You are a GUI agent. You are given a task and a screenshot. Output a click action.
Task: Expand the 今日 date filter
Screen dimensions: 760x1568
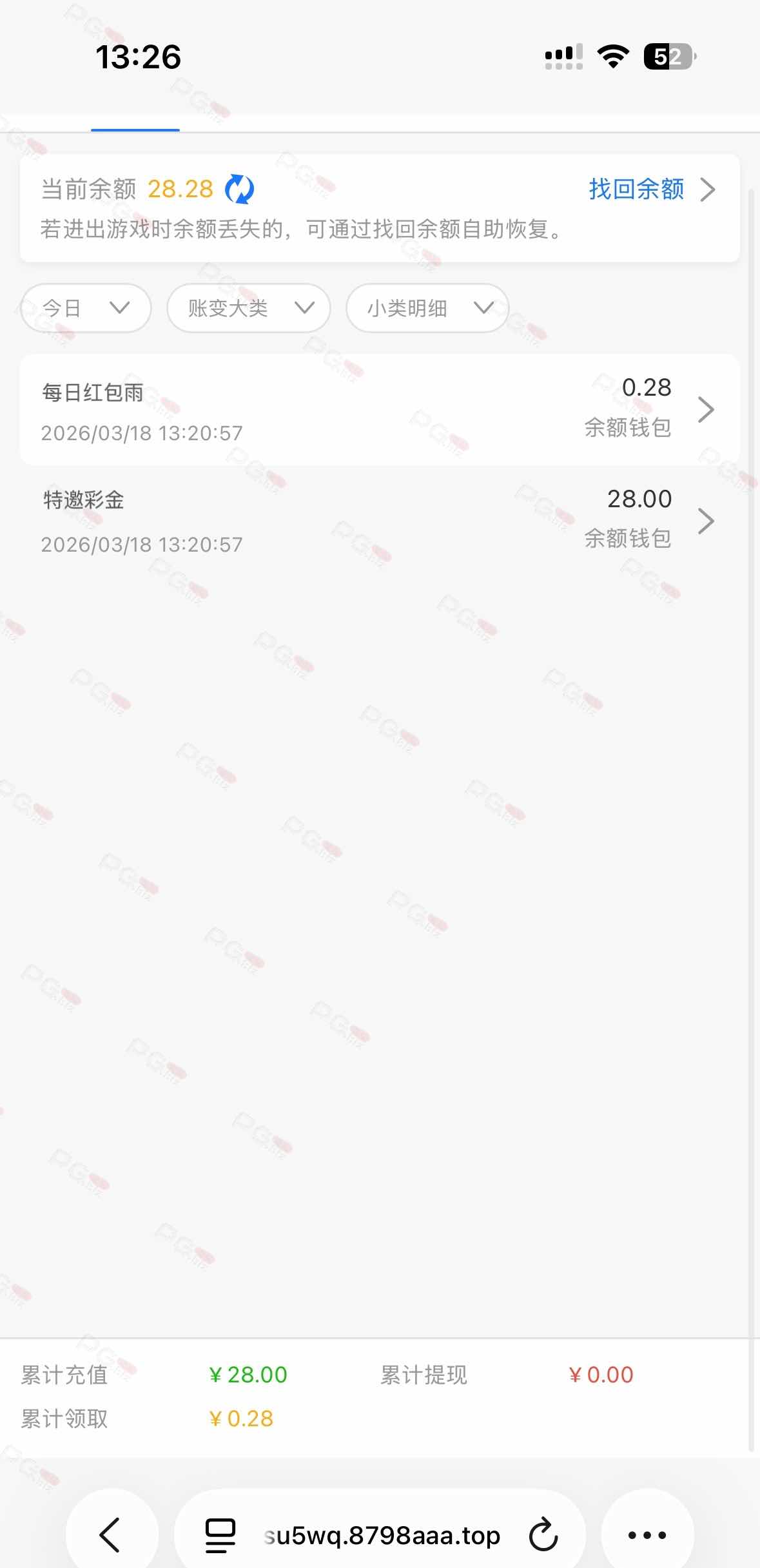86,308
